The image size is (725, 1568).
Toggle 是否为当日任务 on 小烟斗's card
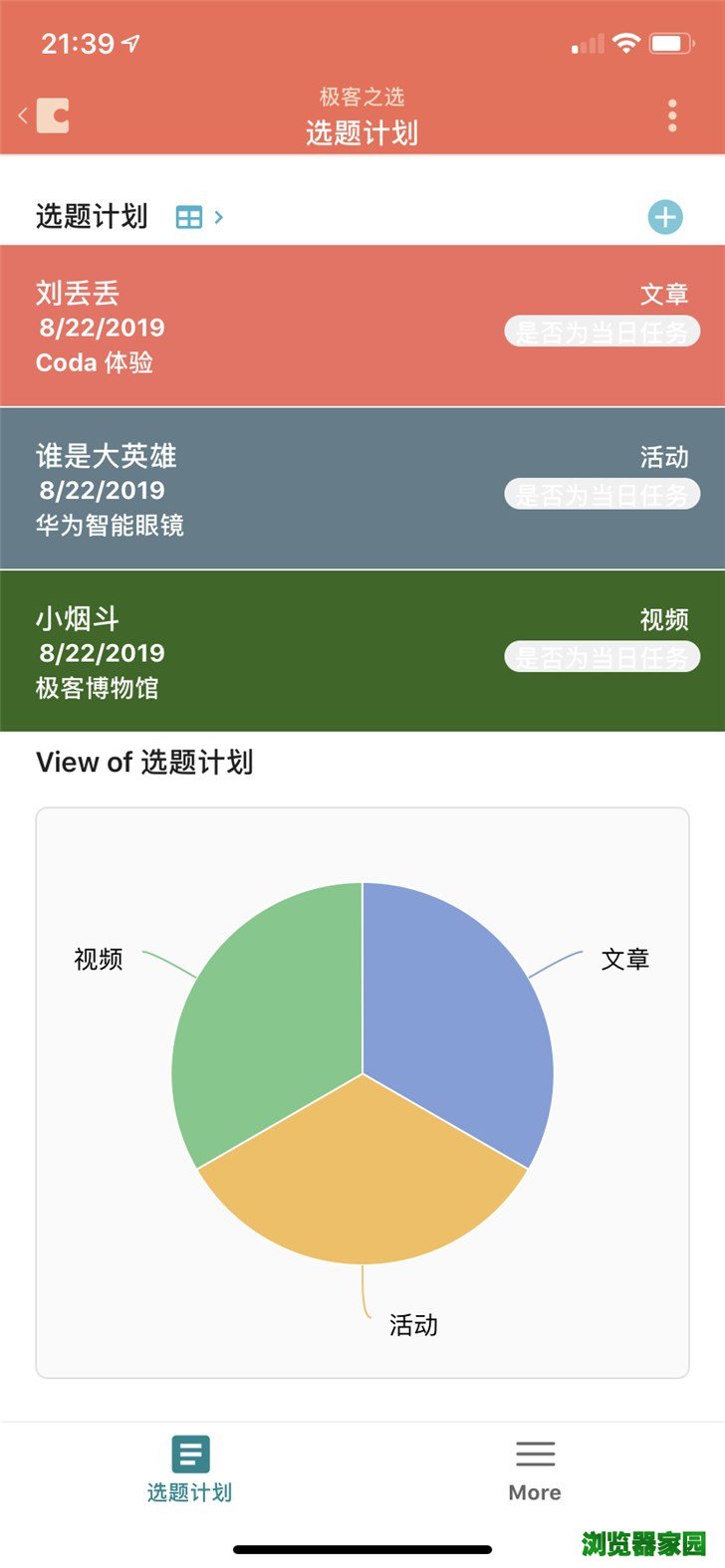[x=602, y=657]
